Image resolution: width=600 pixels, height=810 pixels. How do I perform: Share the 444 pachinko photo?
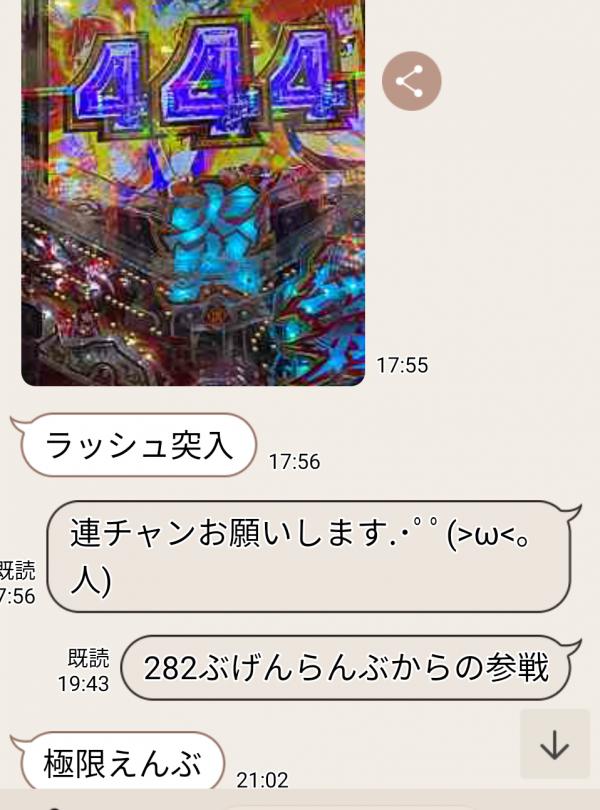(411, 81)
